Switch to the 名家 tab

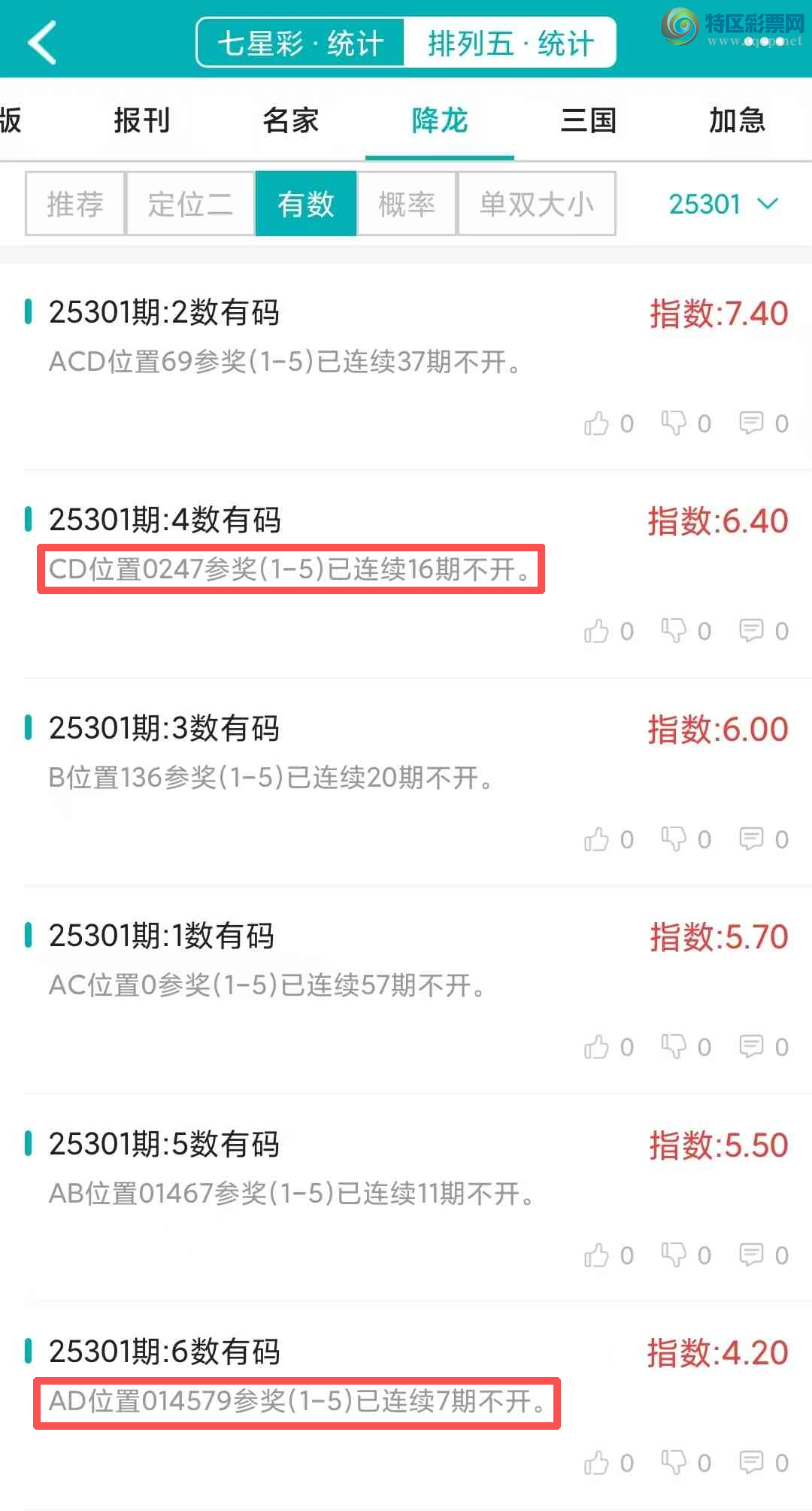click(x=291, y=120)
